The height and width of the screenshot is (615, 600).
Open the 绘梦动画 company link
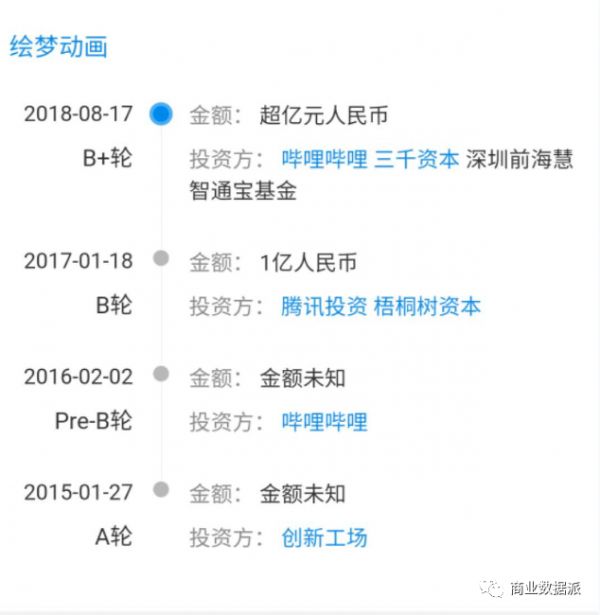coord(58,46)
